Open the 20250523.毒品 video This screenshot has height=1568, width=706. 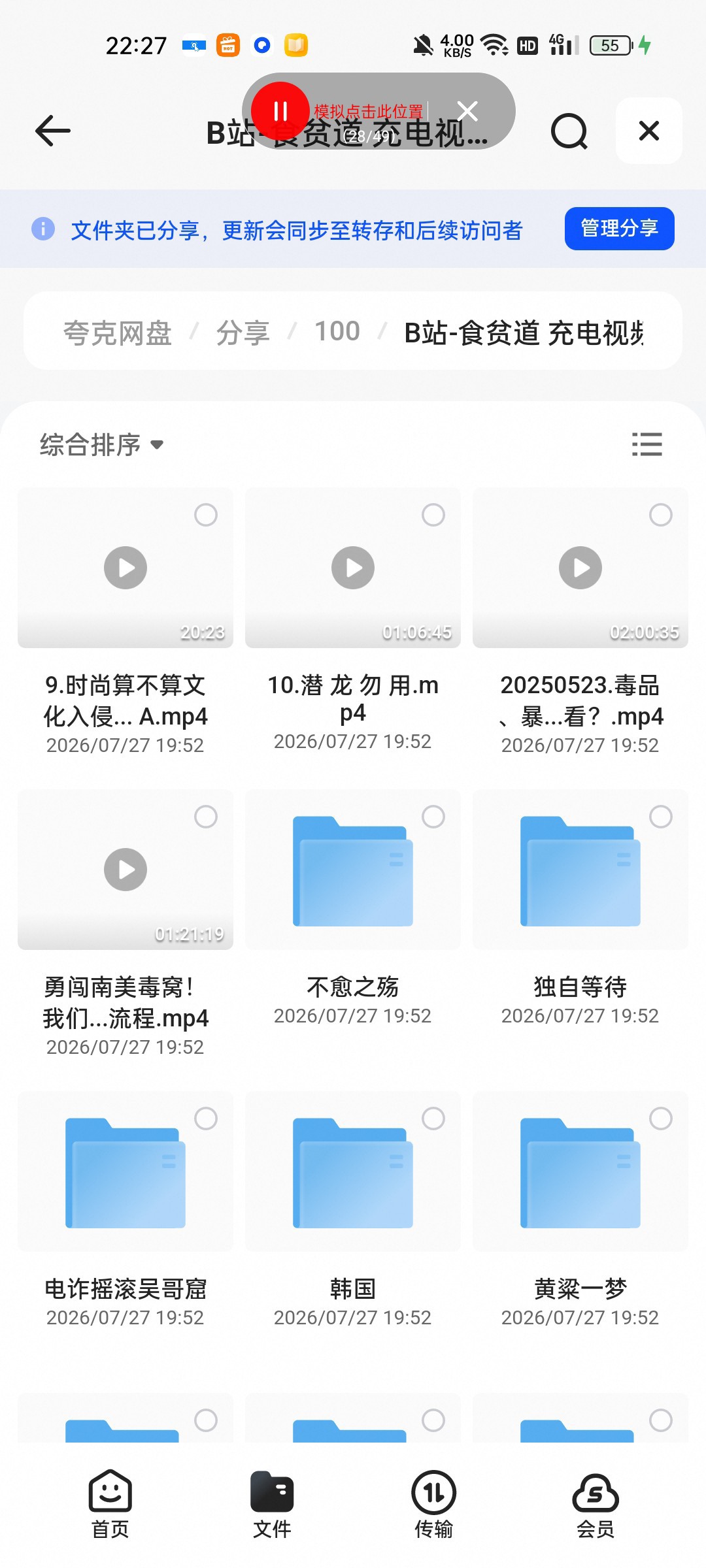580,568
